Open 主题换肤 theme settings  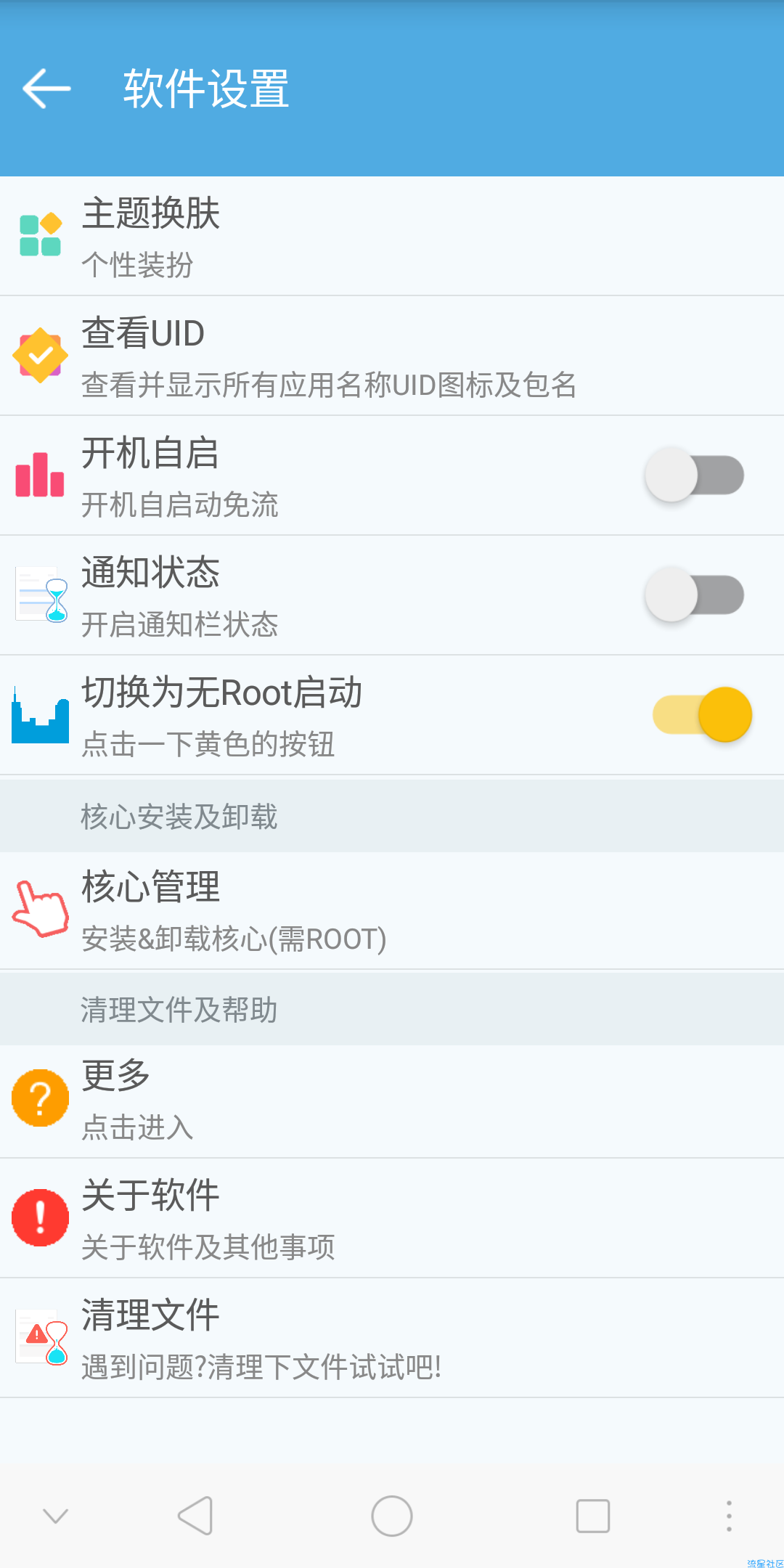[x=392, y=236]
